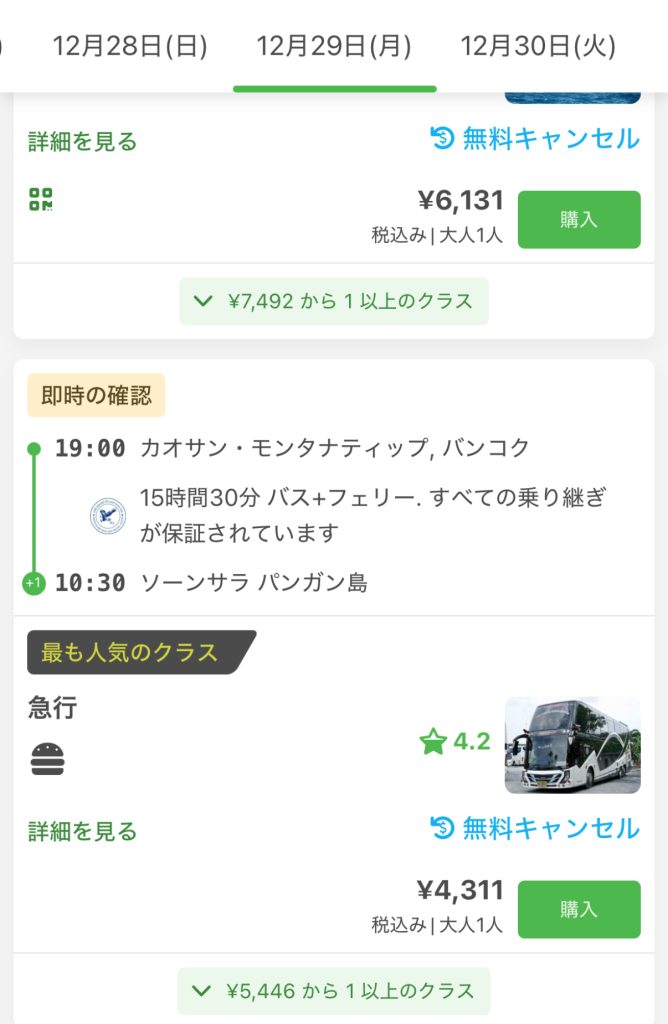Expand the ¥7,492 から class options

[334, 301]
